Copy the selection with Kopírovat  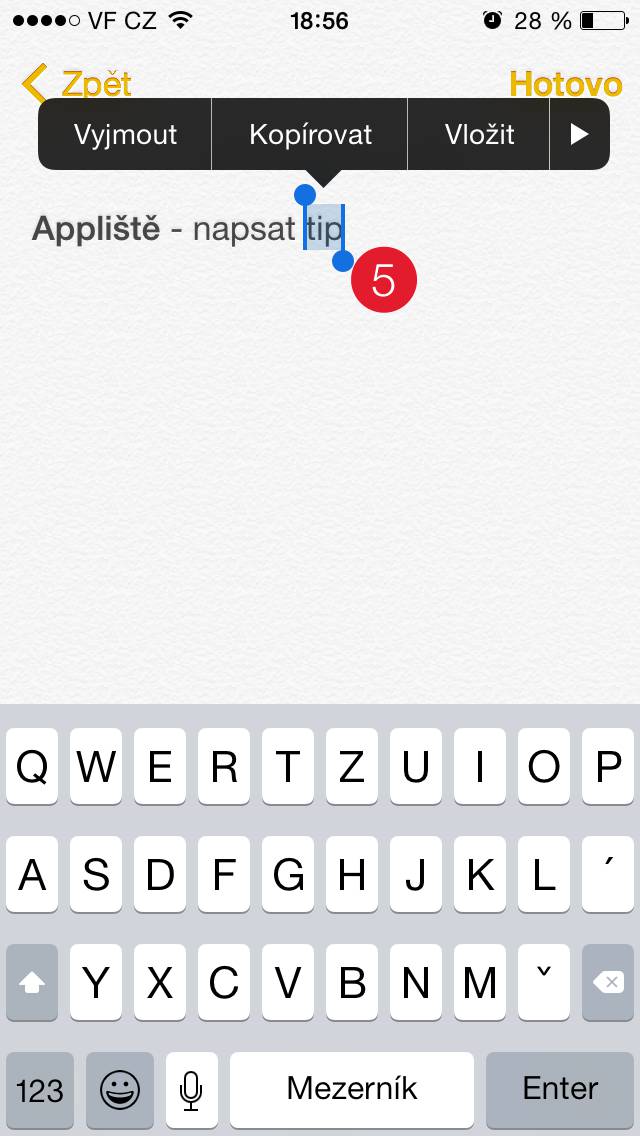[310, 134]
